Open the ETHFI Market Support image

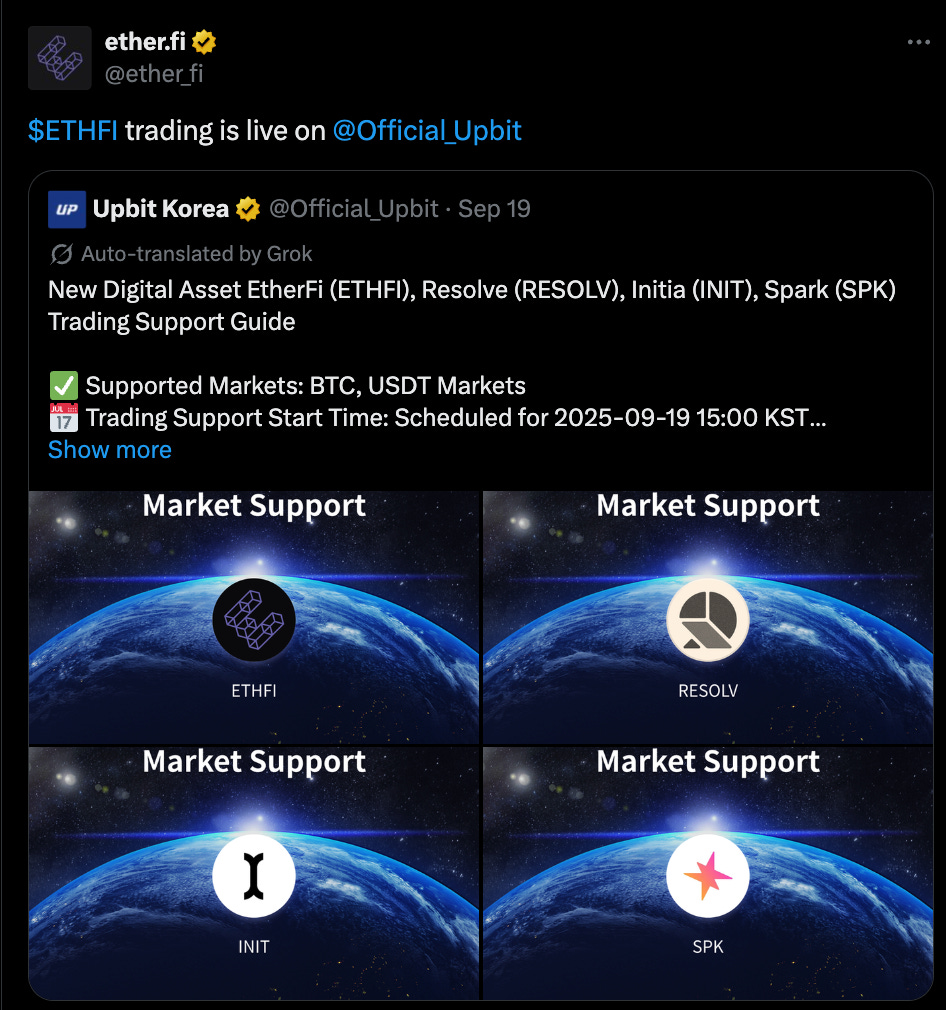(x=254, y=617)
